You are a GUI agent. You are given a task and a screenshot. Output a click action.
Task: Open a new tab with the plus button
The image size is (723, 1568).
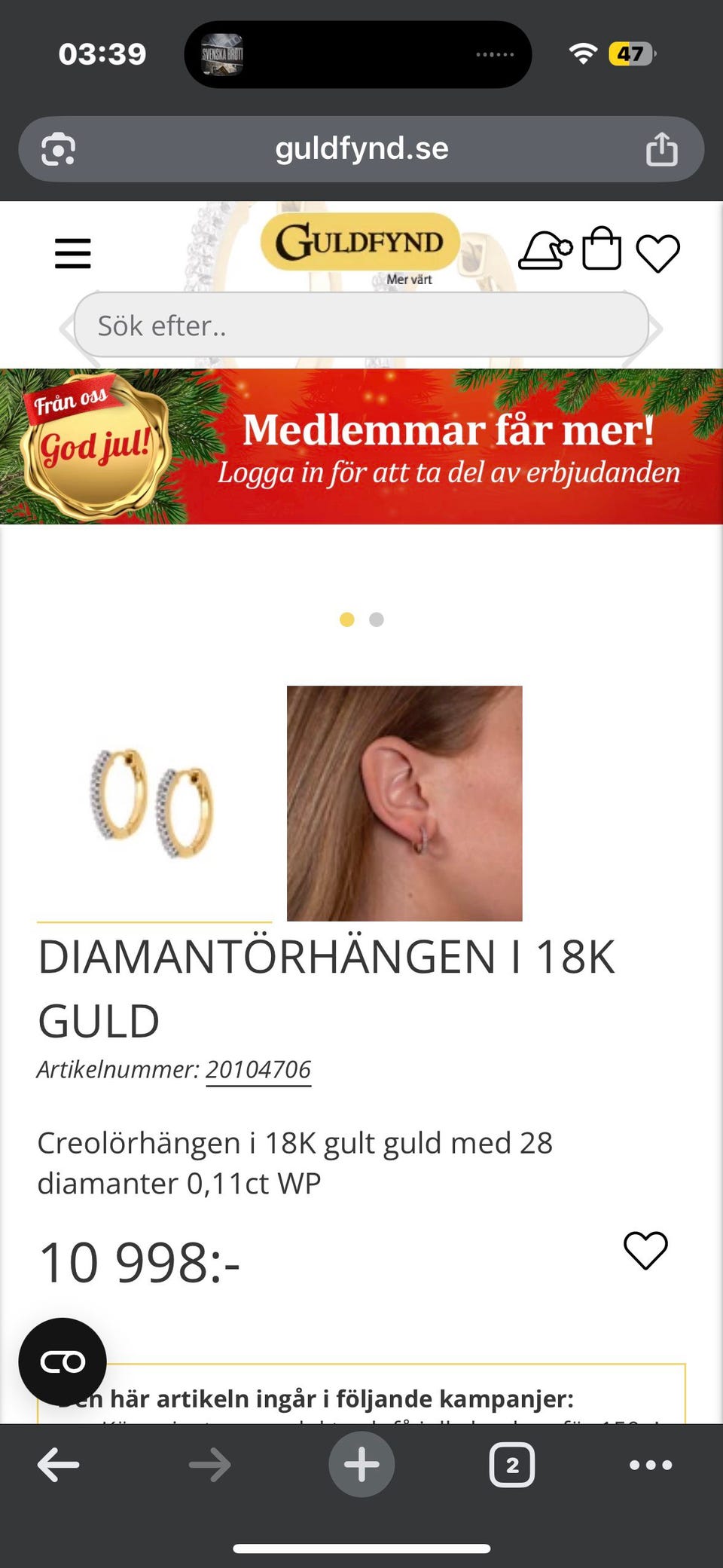click(x=361, y=1463)
